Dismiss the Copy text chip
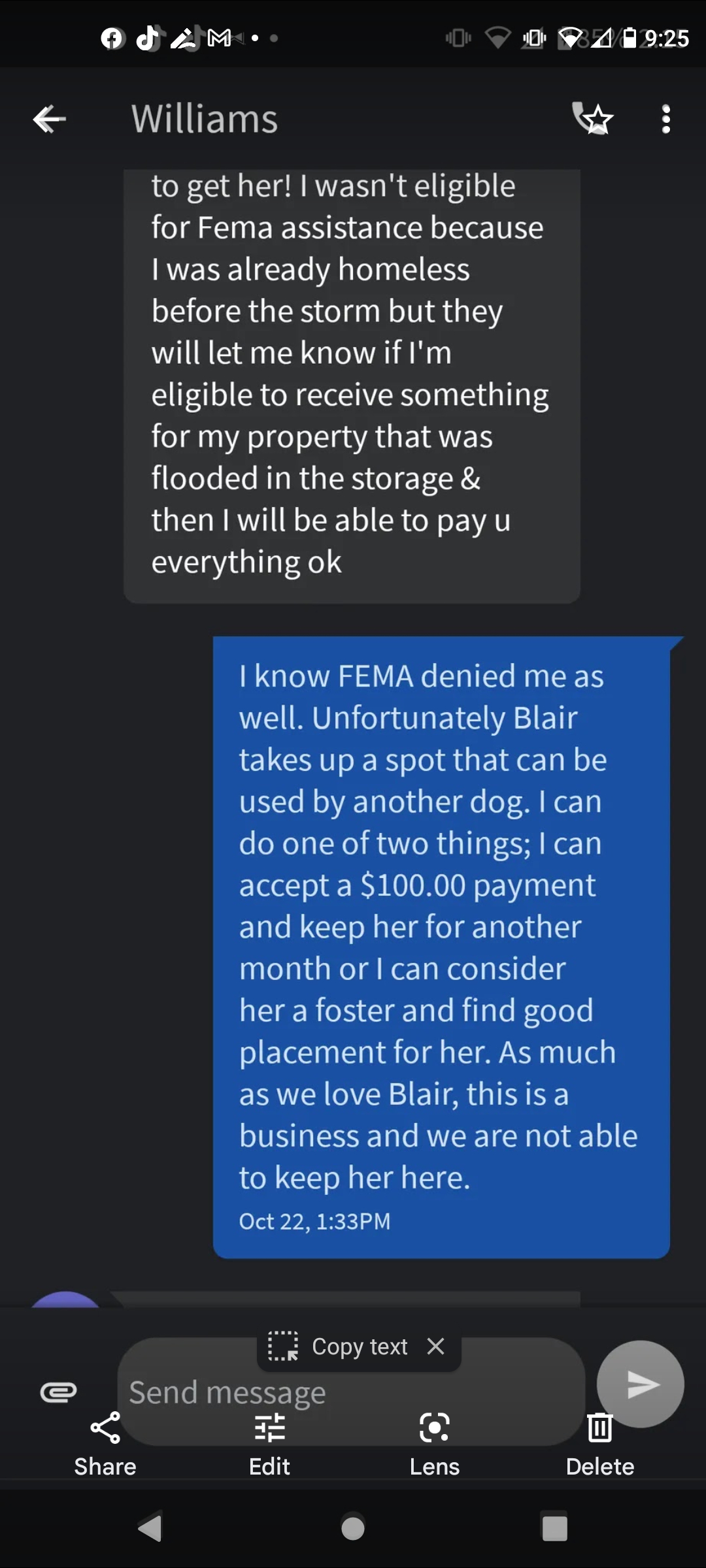Screen dimensions: 706x1568 [x=435, y=1346]
